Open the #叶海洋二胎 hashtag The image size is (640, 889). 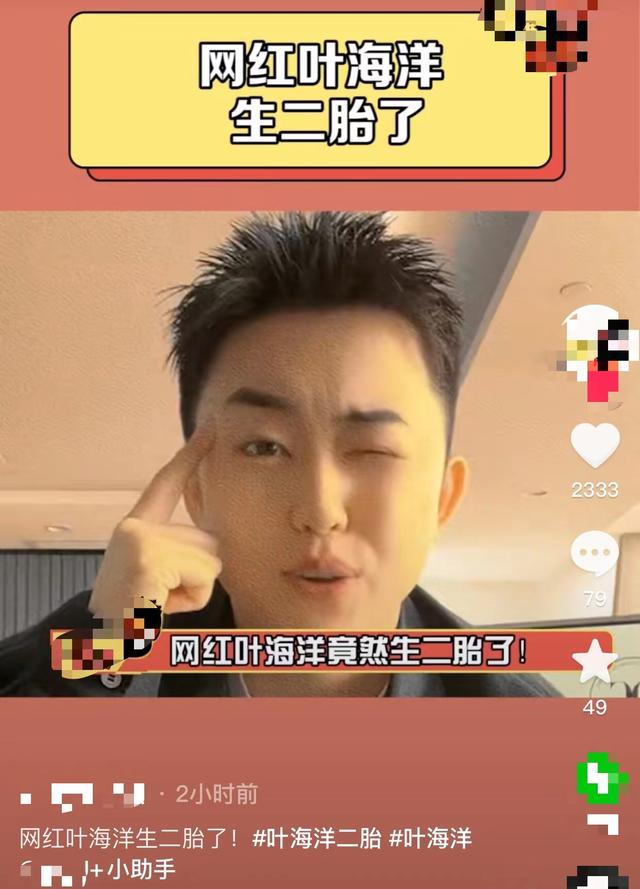tap(316, 839)
